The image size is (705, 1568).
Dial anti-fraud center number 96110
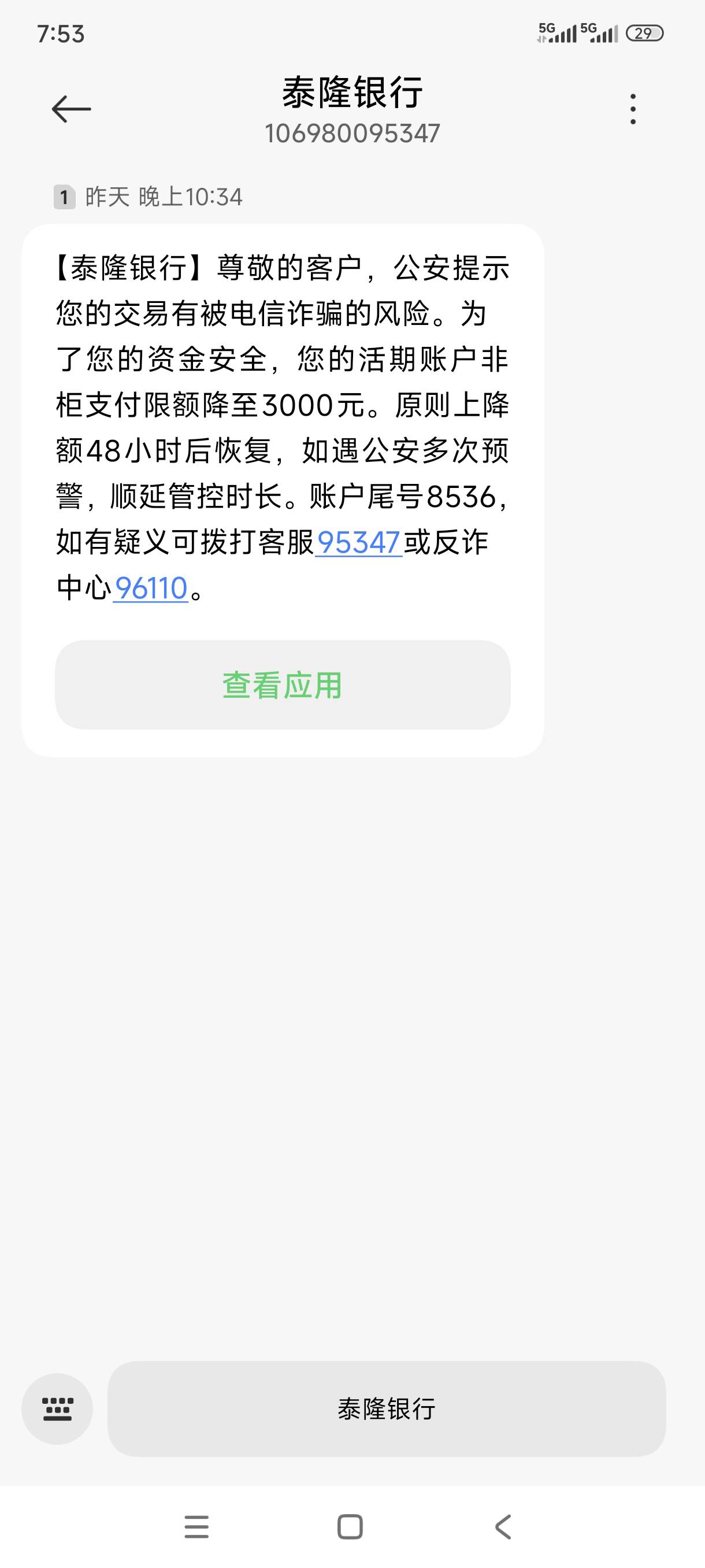tap(151, 588)
